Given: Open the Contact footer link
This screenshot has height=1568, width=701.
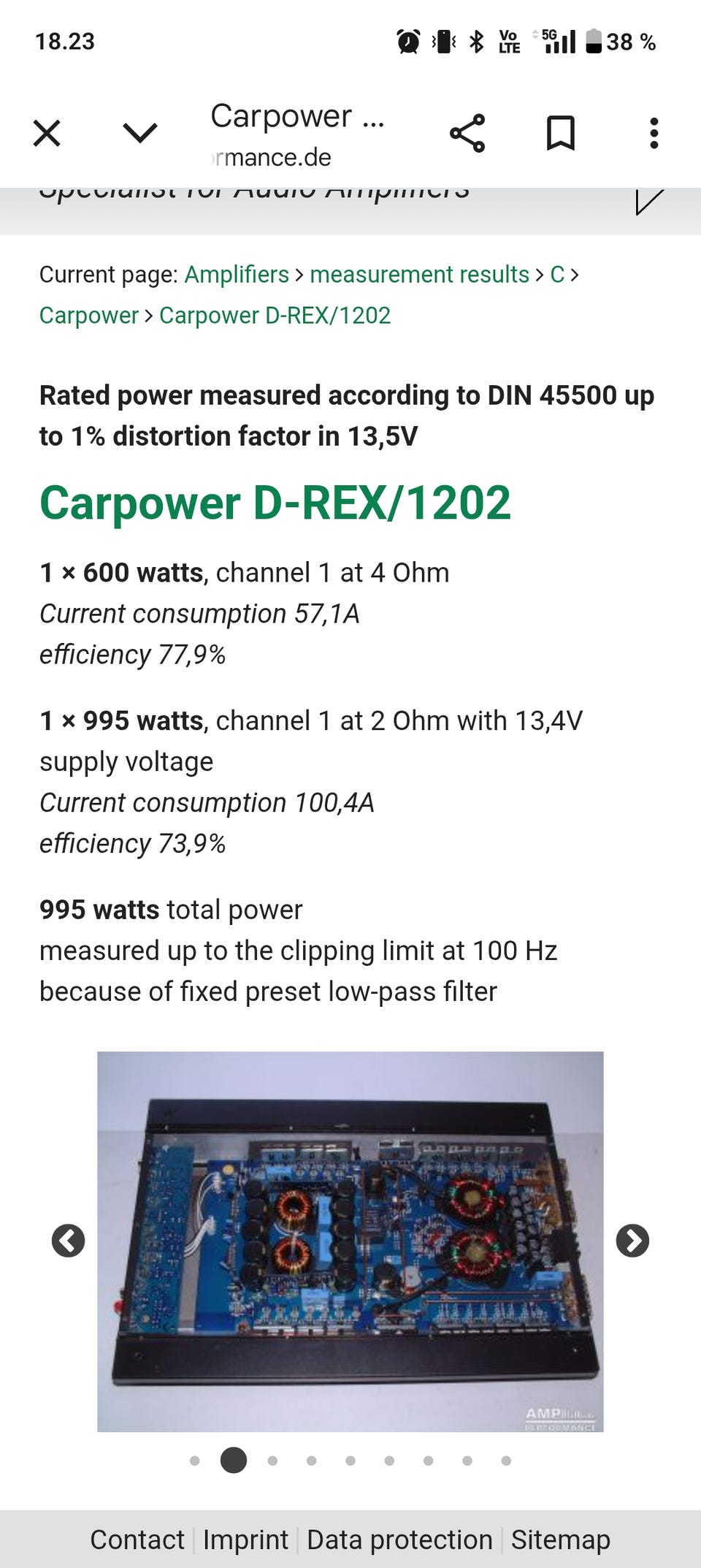Looking at the screenshot, I should [137, 1540].
